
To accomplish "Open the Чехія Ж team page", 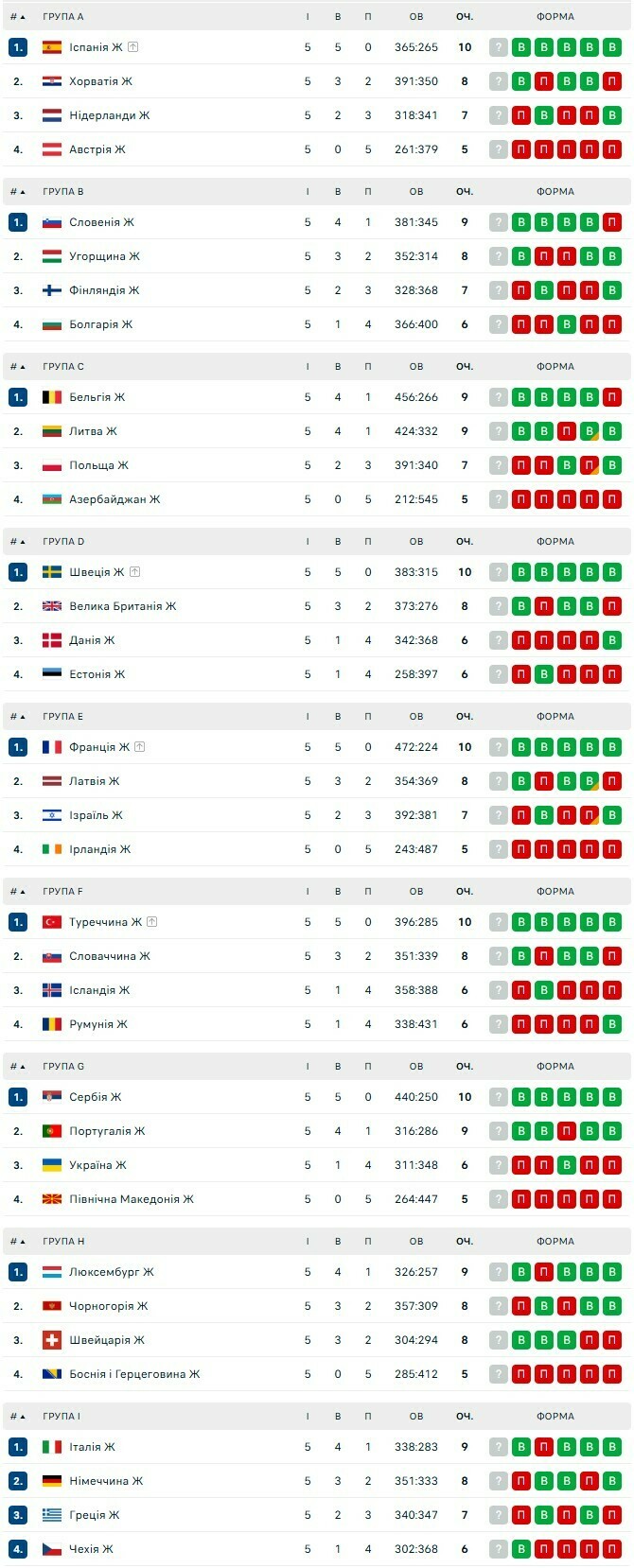I will coord(91,1549).
